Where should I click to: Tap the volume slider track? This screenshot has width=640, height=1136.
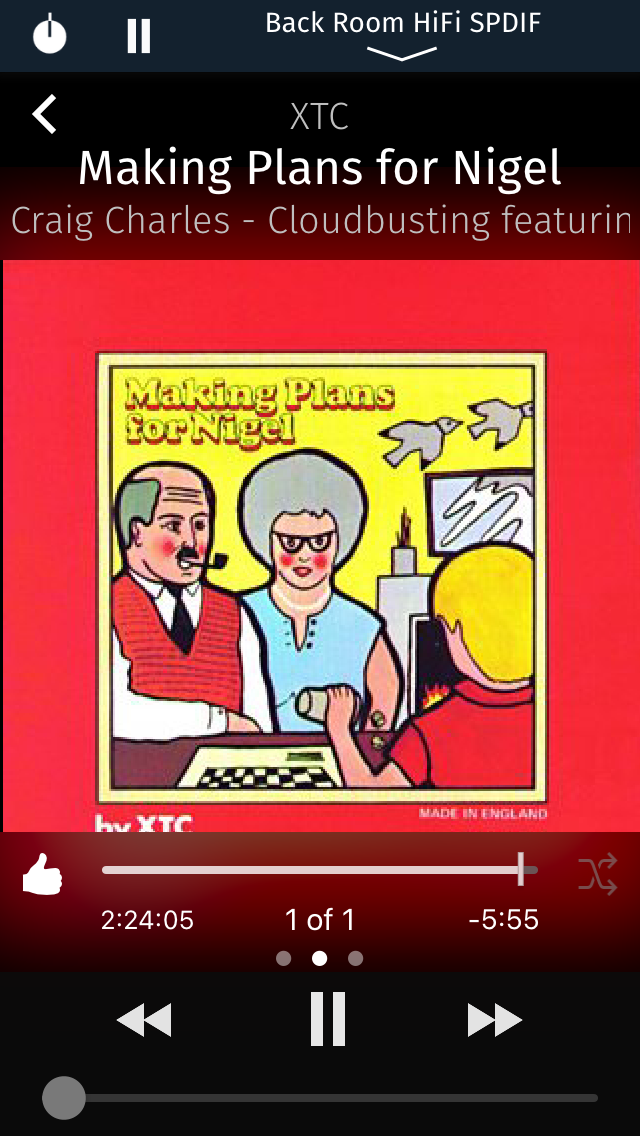click(320, 1098)
